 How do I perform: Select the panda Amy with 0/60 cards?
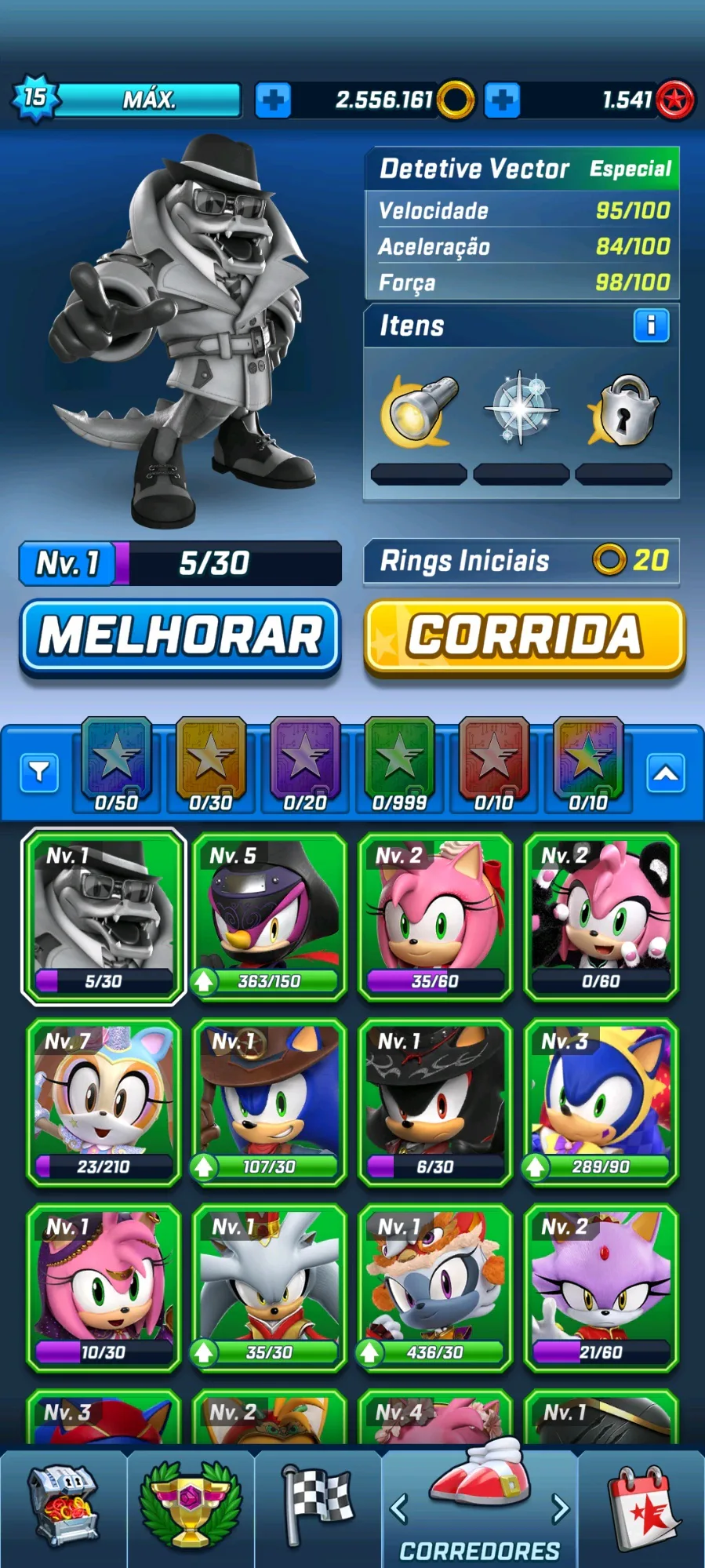click(601, 916)
